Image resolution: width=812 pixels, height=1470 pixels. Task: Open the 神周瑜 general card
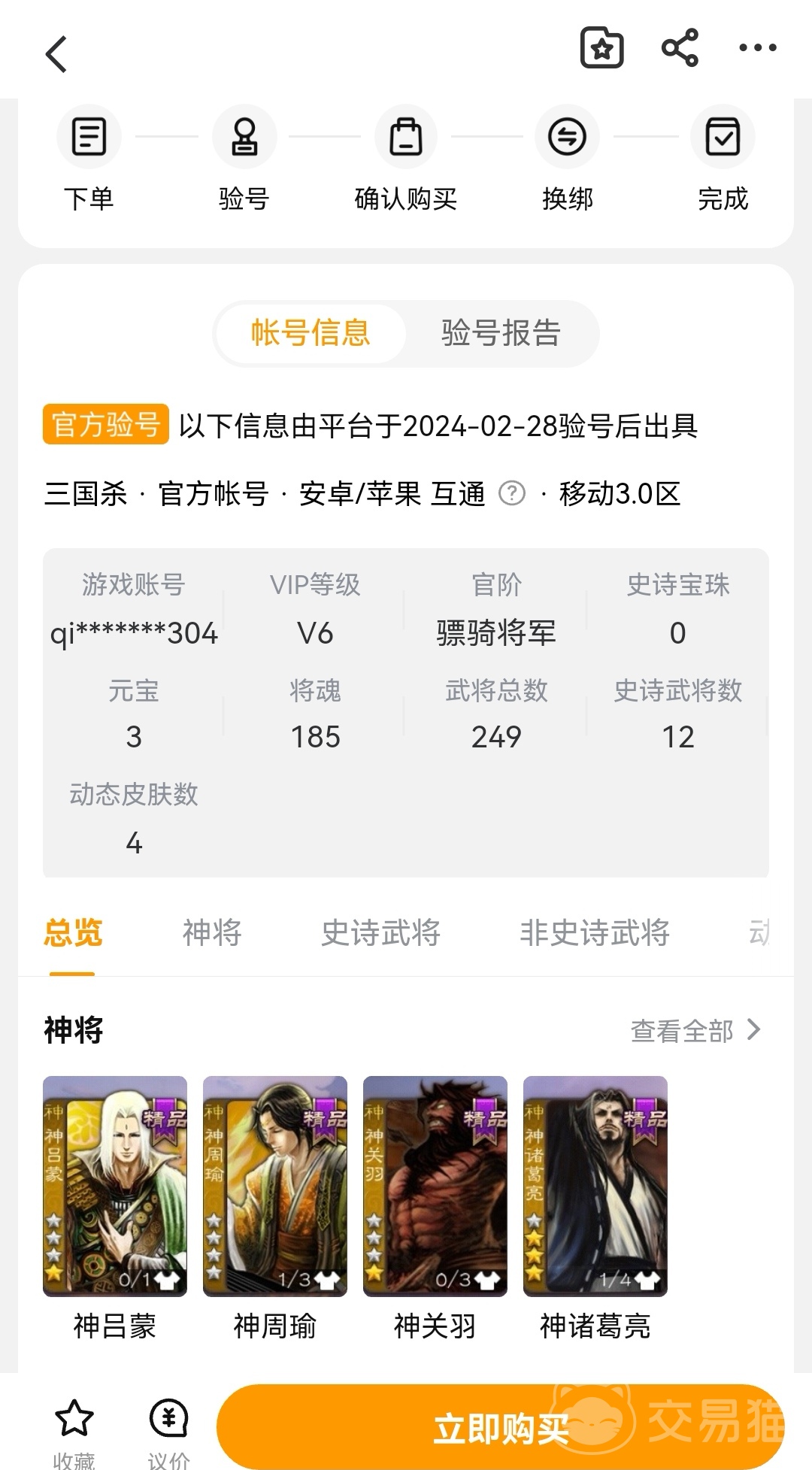point(275,1187)
